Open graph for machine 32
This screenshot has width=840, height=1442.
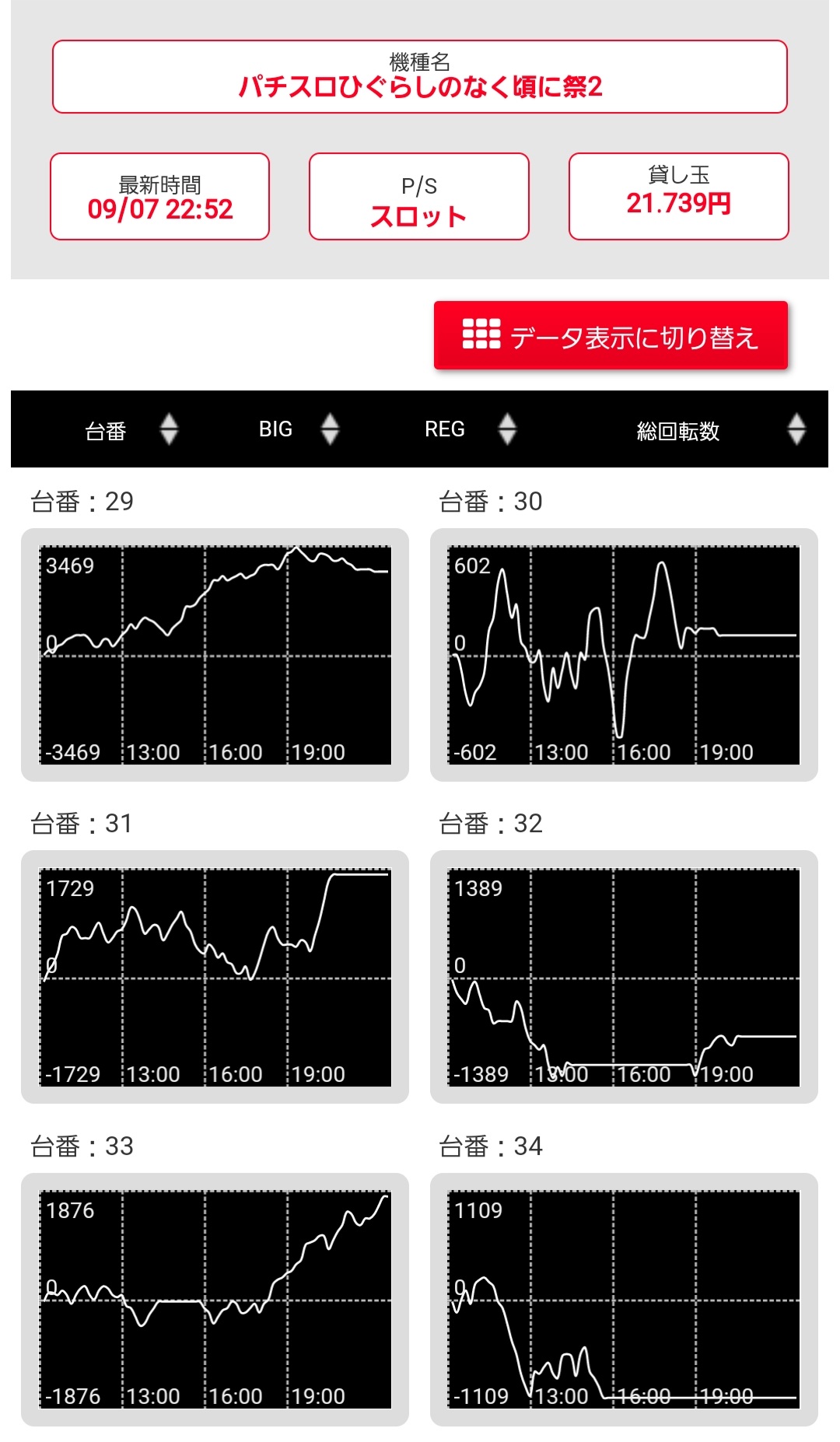click(624, 977)
